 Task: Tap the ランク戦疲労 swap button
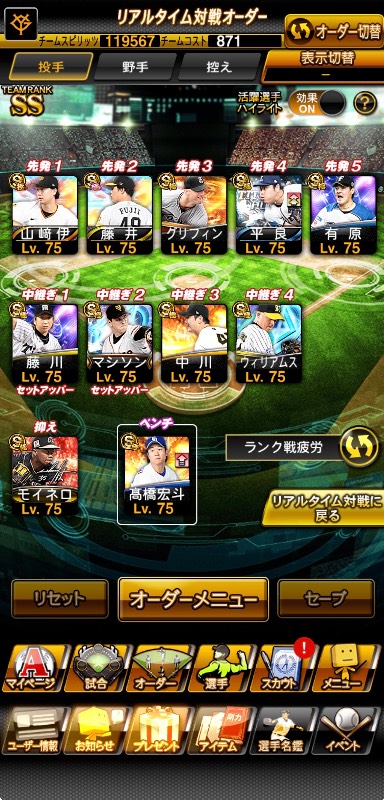coord(359,446)
